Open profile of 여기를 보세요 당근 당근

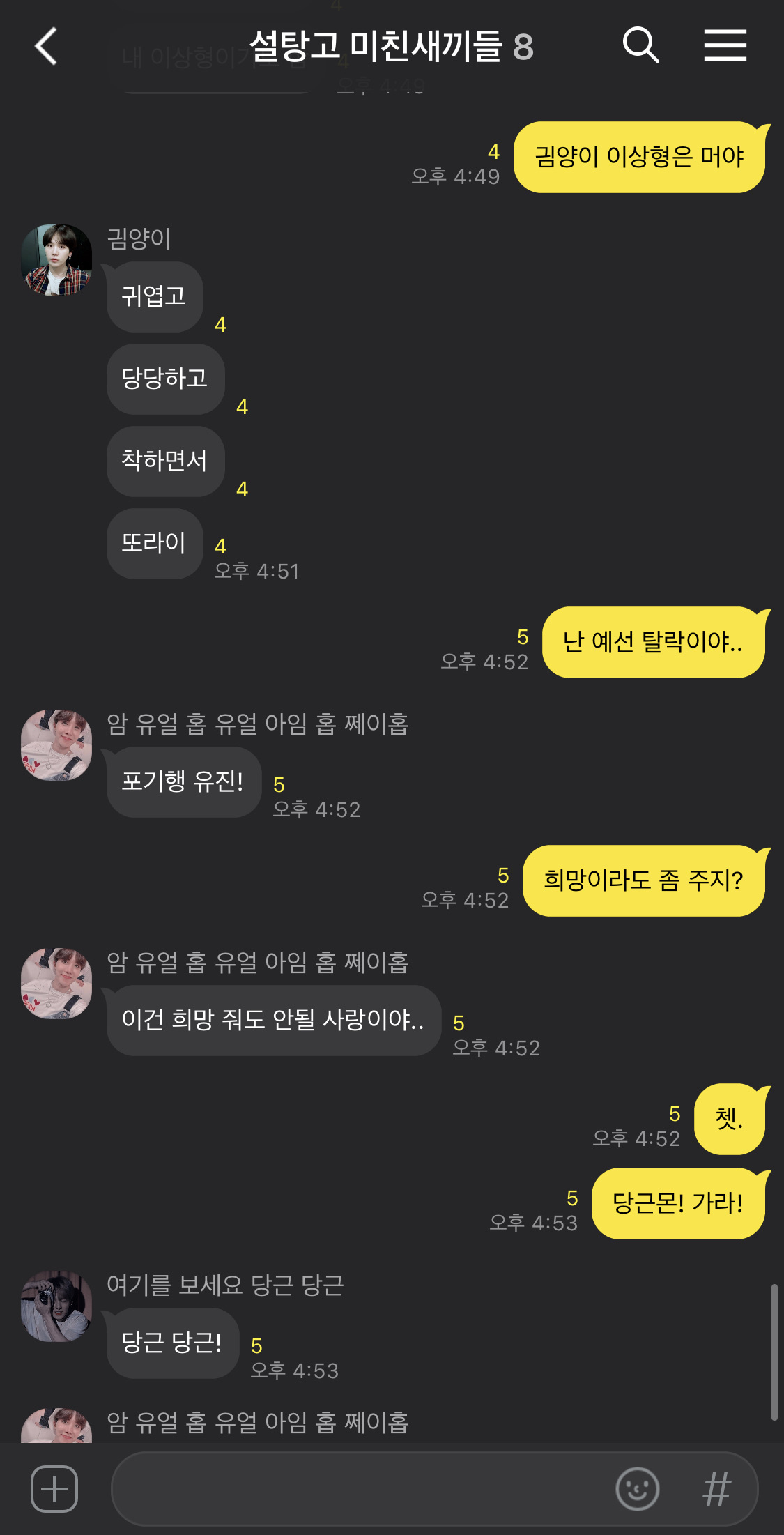pos(56,1306)
